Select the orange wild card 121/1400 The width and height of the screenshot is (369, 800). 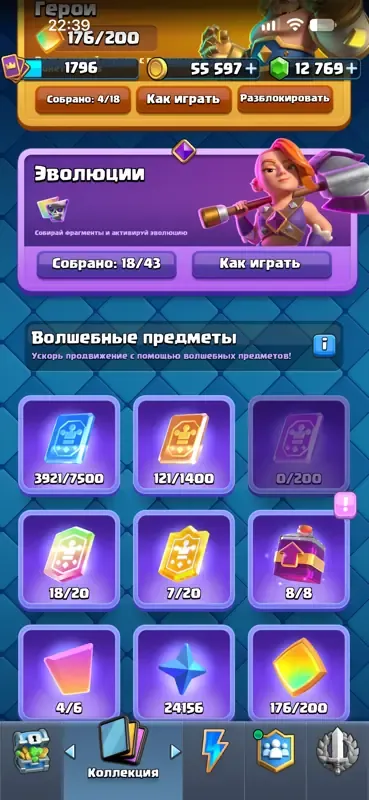click(x=184, y=446)
